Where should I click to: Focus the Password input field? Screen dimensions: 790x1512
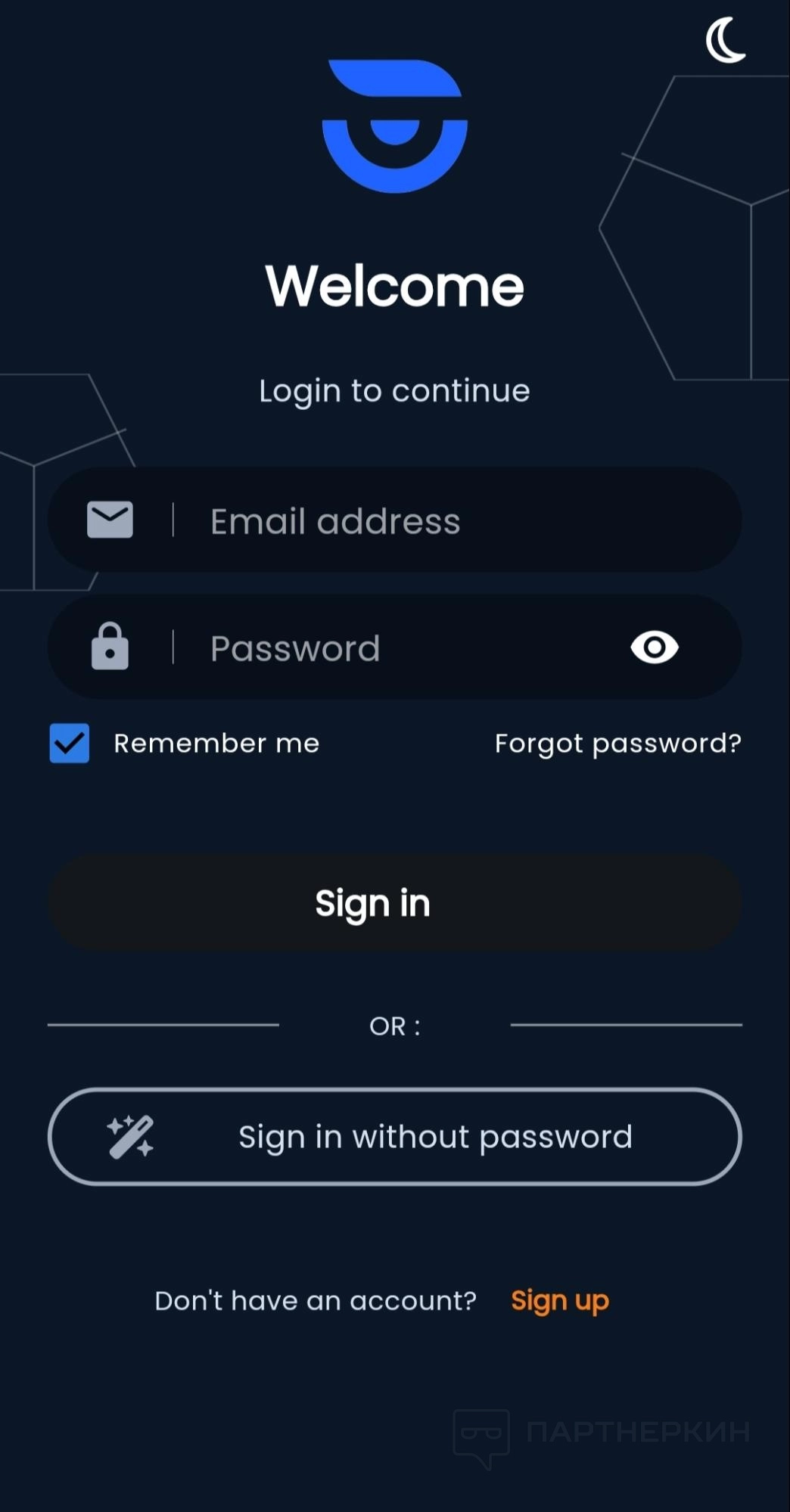point(393,648)
